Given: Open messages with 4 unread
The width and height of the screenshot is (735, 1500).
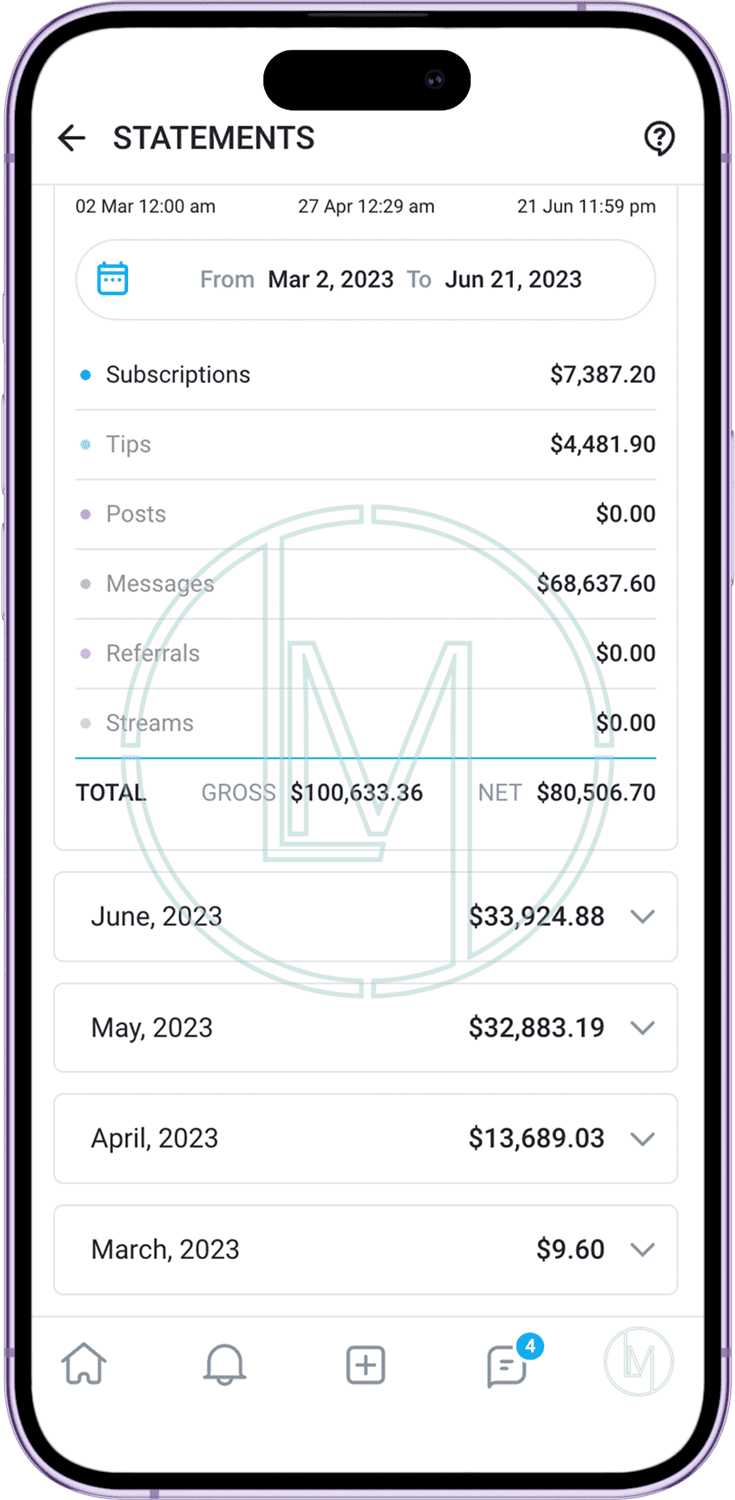Looking at the screenshot, I should click(507, 1366).
